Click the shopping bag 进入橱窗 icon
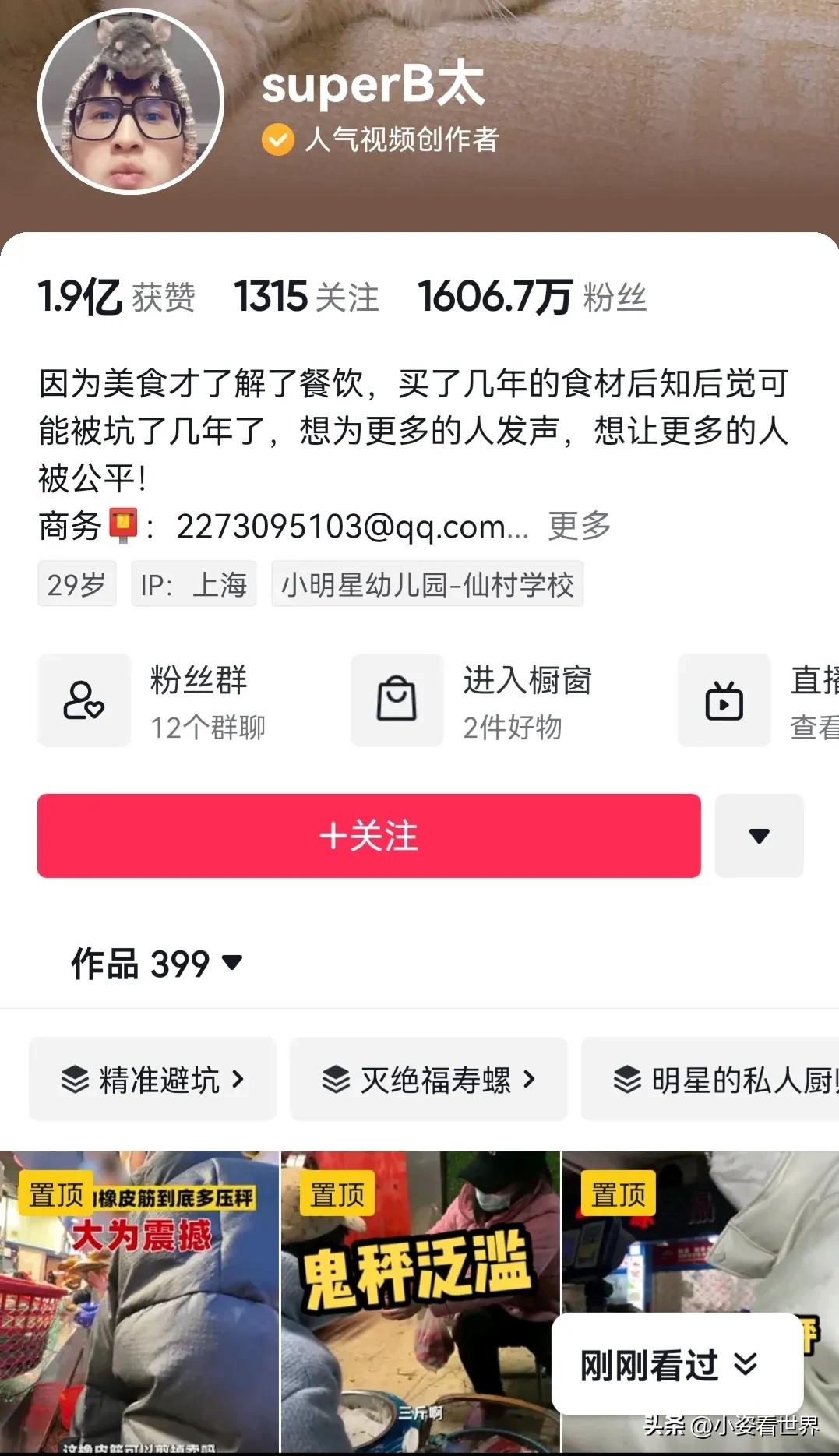The width and height of the screenshot is (839, 1456). (x=397, y=700)
